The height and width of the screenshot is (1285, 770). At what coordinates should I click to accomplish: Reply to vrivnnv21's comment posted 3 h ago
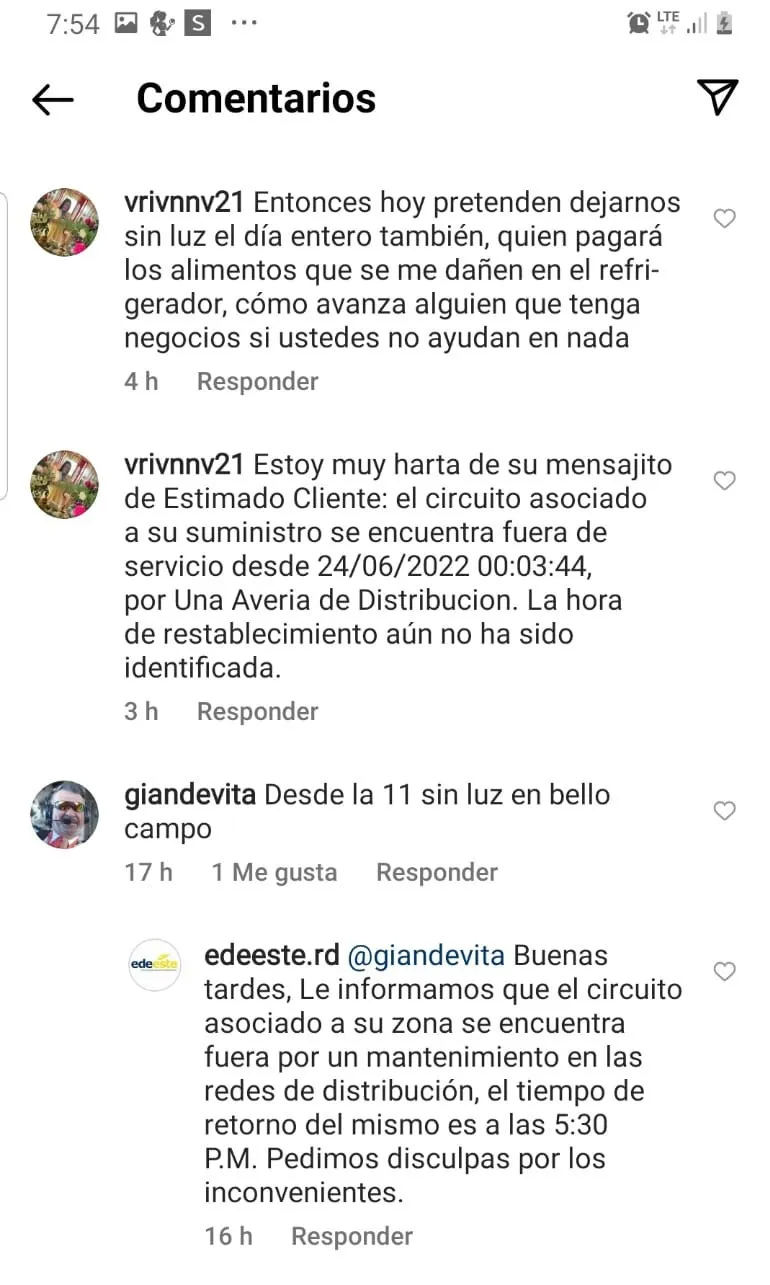tap(257, 711)
